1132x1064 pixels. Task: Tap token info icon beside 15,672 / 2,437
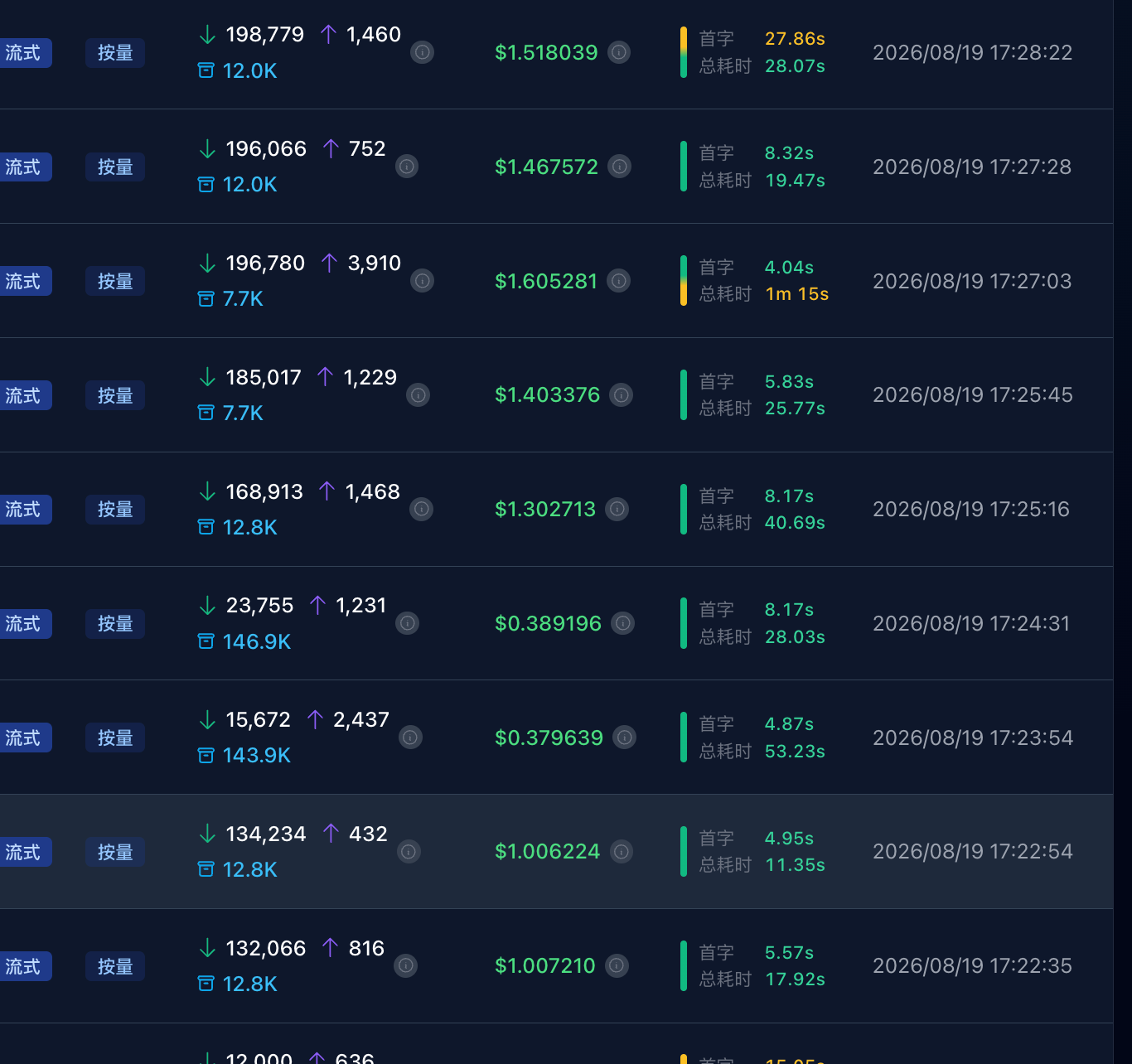pos(410,738)
